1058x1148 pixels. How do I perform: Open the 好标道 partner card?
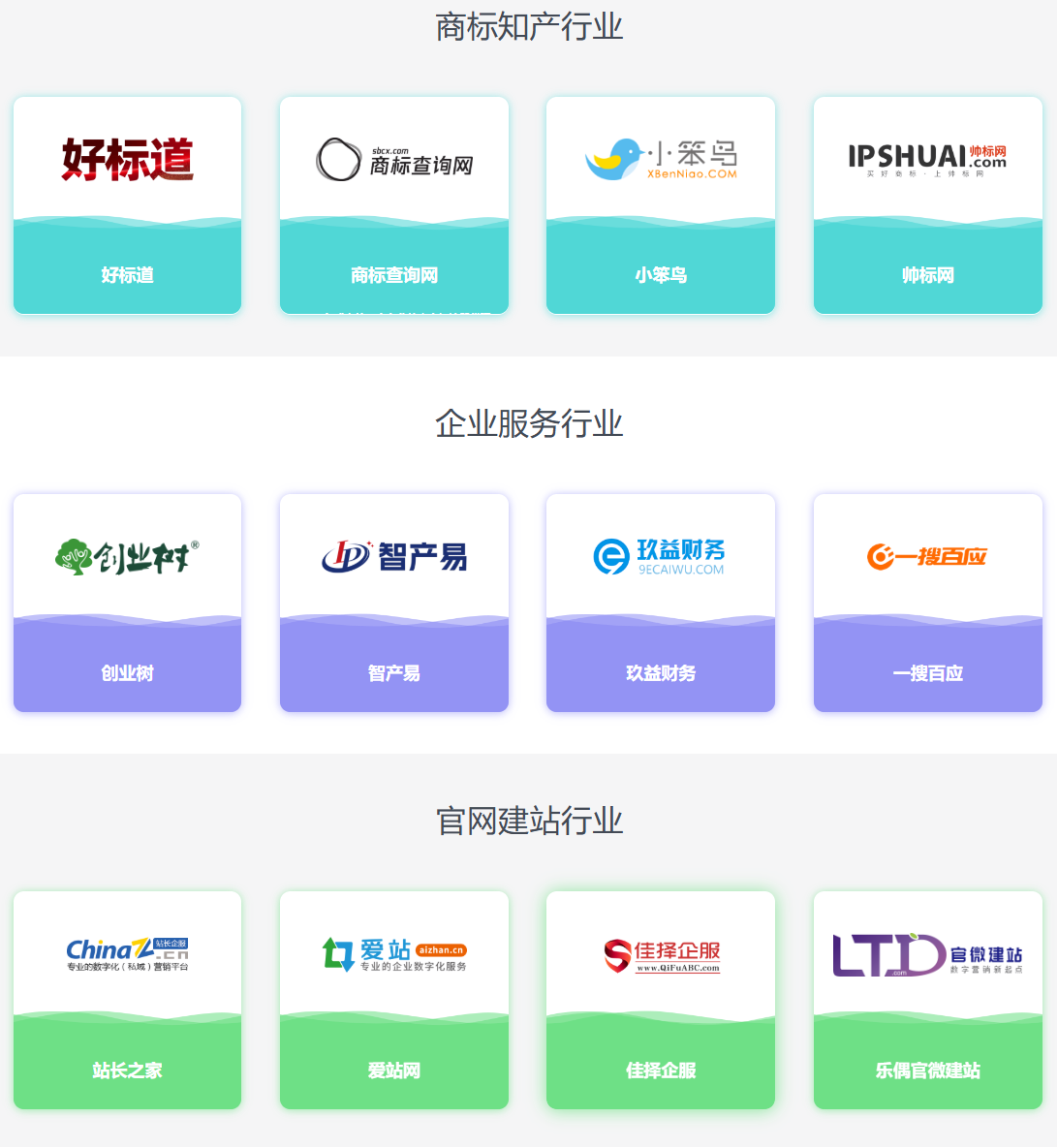(127, 205)
